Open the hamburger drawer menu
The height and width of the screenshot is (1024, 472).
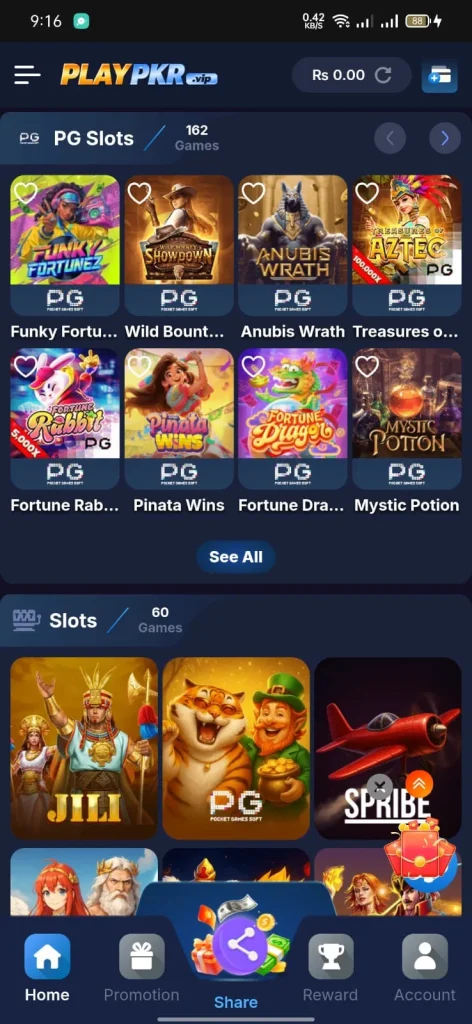click(27, 75)
